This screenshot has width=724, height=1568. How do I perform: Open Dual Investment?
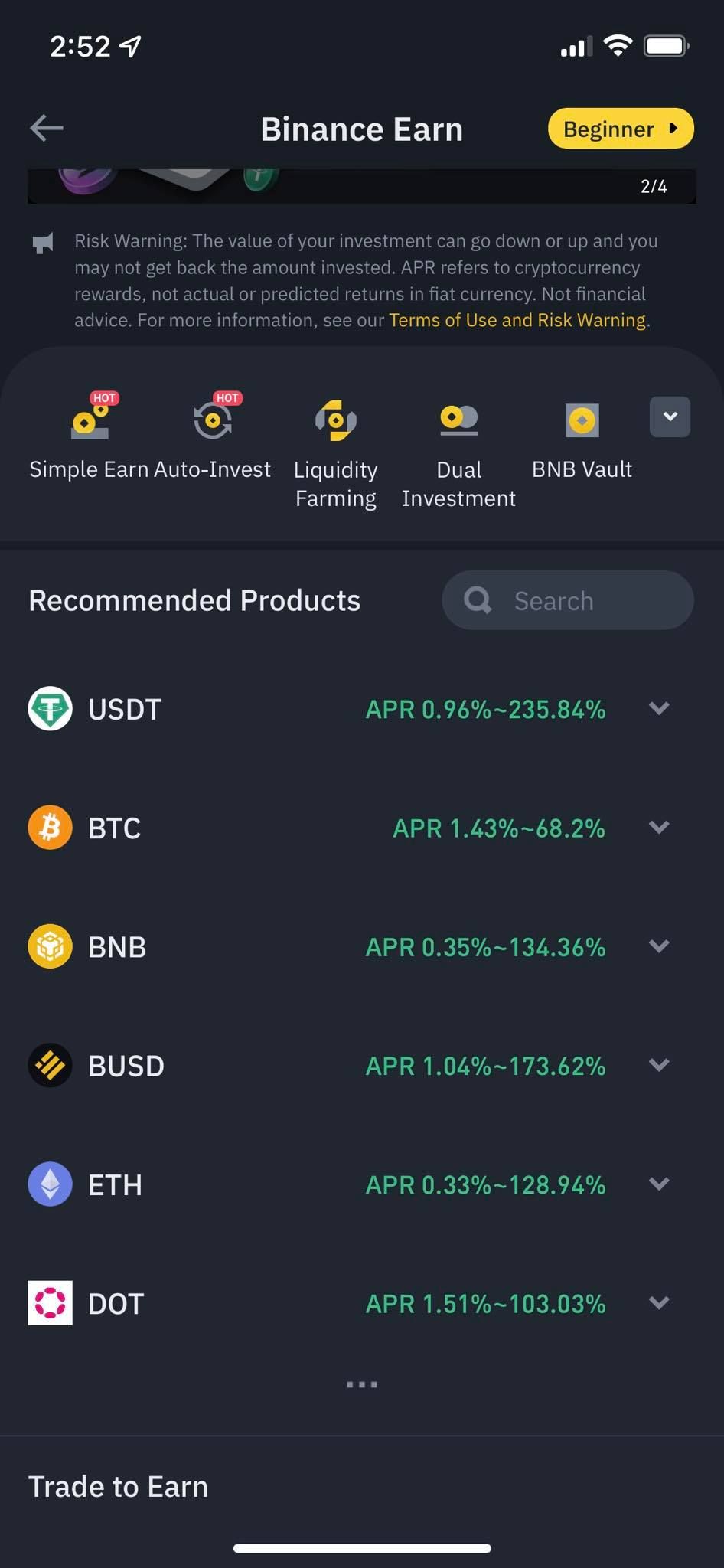coord(458,452)
